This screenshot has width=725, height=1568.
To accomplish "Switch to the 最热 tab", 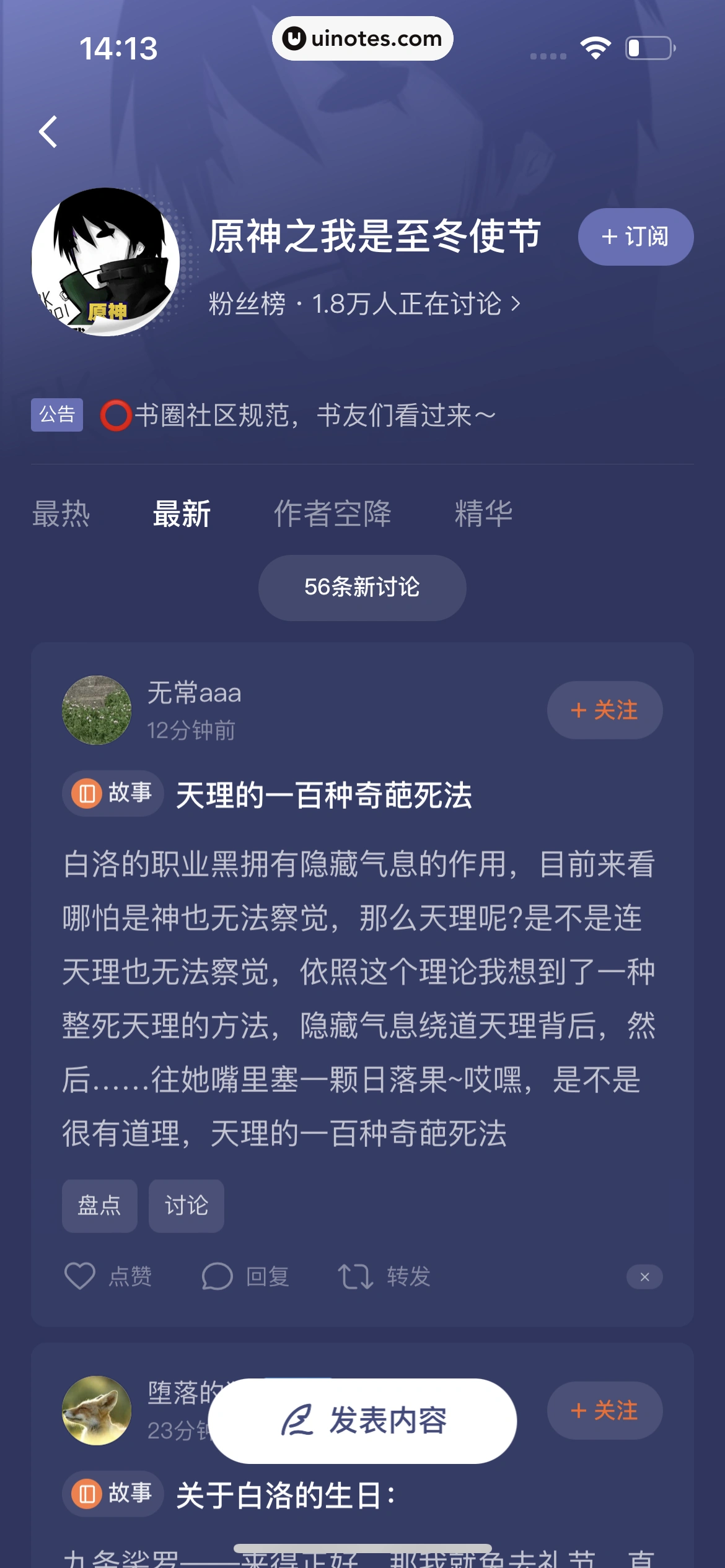I will click(61, 514).
